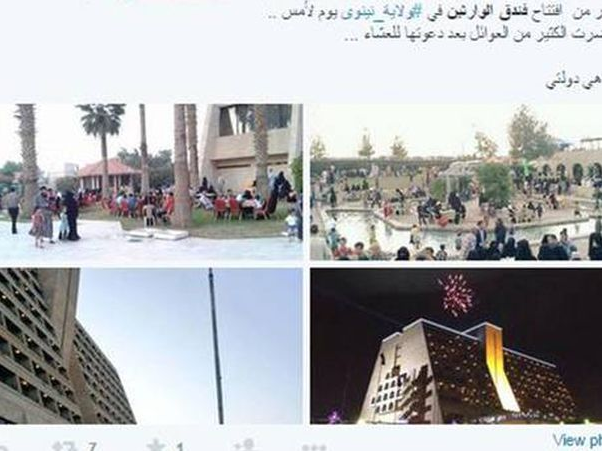Open the more options dots
This screenshot has width=602, height=451.
313,445
